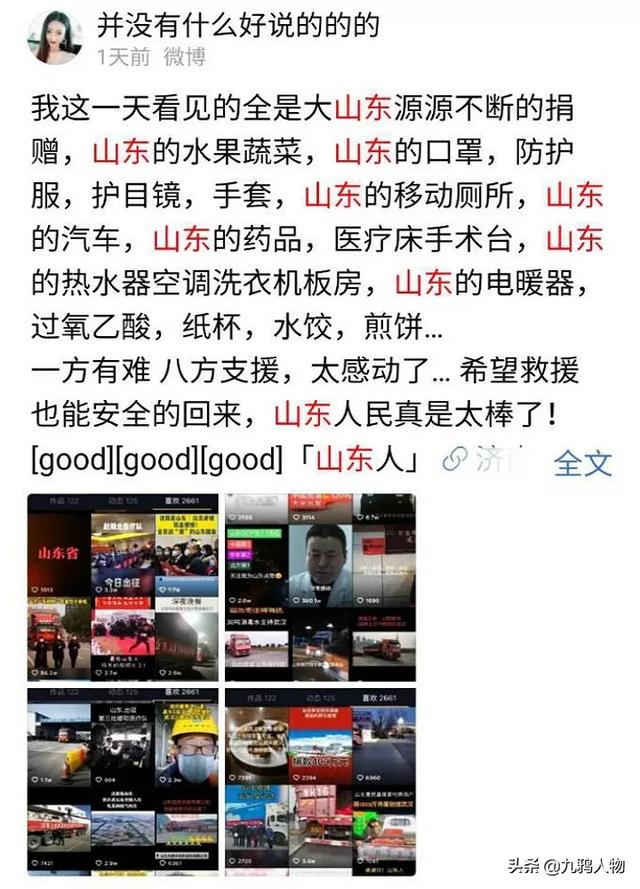
Task: Open third image with yellow helmet worker
Action: 122,781
